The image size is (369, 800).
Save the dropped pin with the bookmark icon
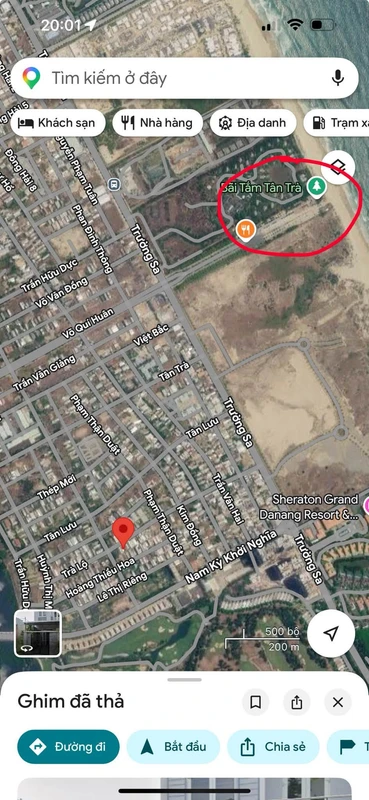tap(256, 703)
